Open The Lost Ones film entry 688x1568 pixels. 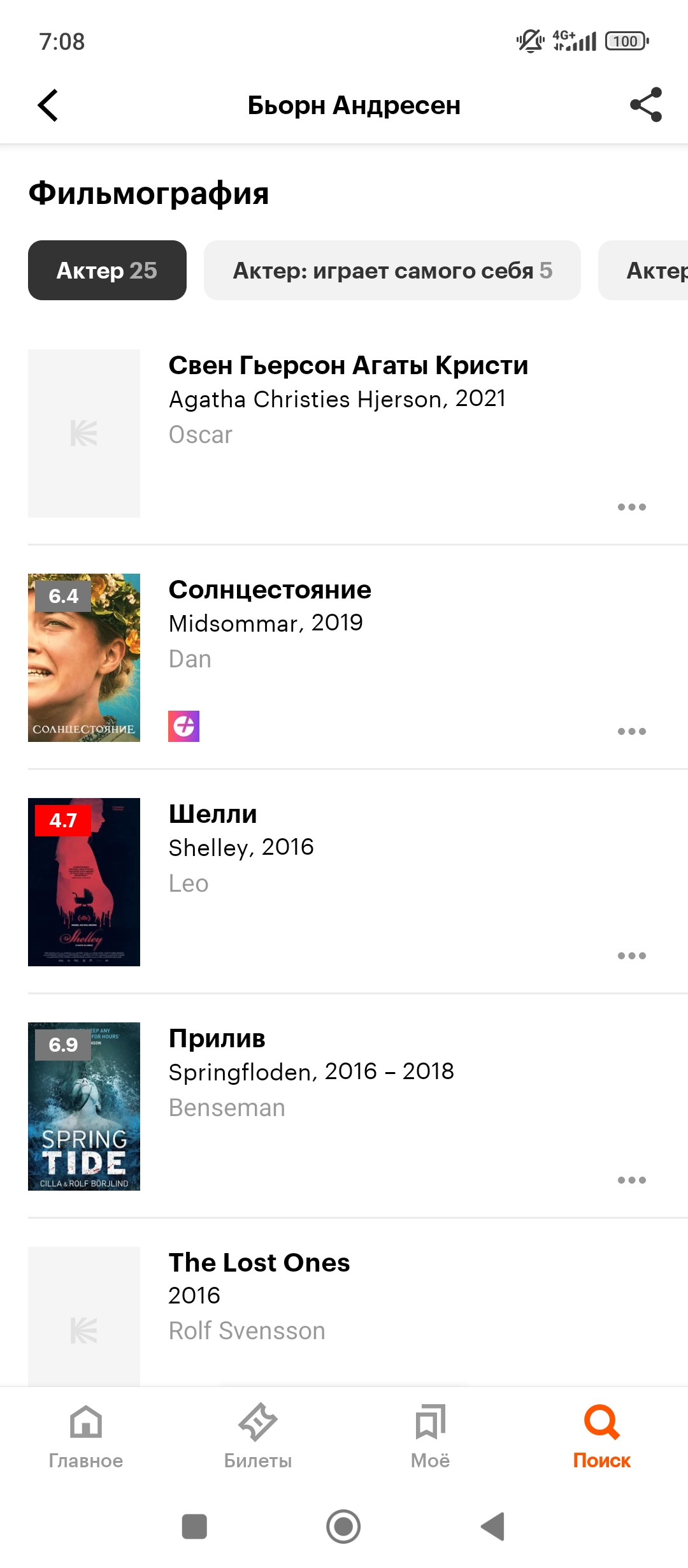259,1263
